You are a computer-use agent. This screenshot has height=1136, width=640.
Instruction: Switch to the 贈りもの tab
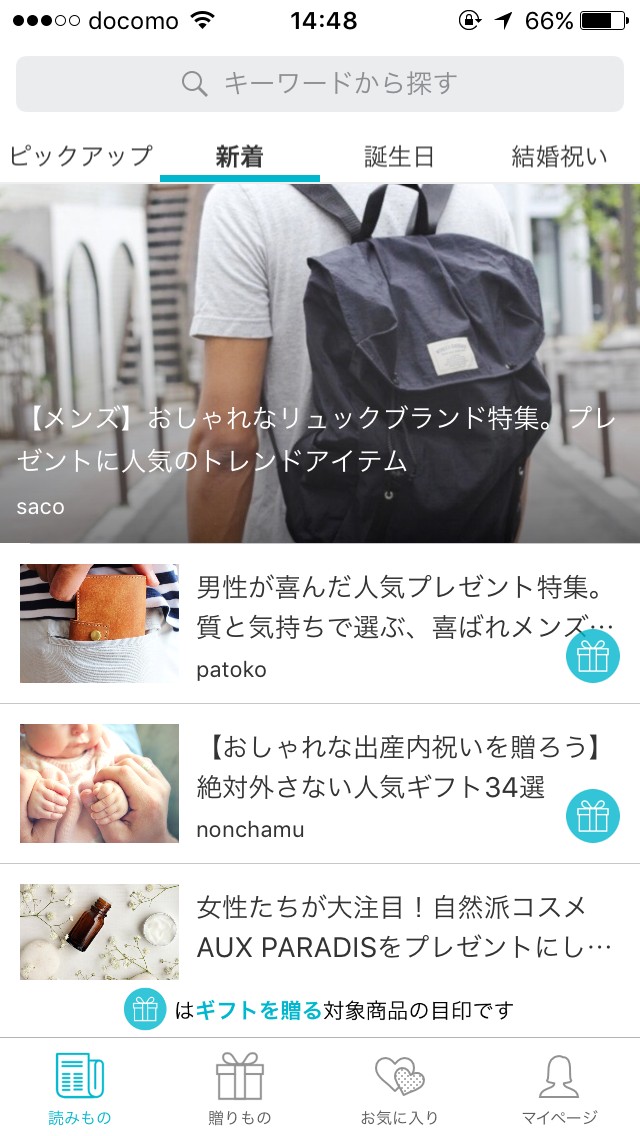coord(240,1088)
